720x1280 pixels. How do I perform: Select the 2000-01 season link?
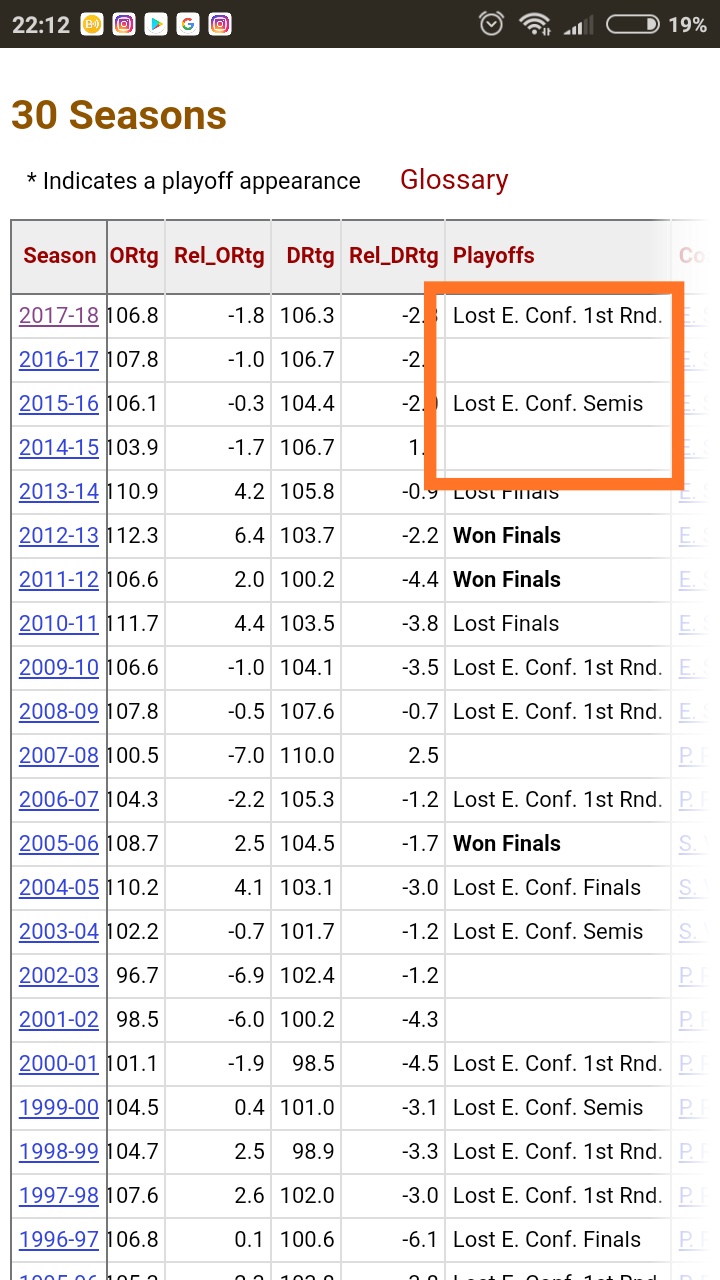click(59, 1064)
